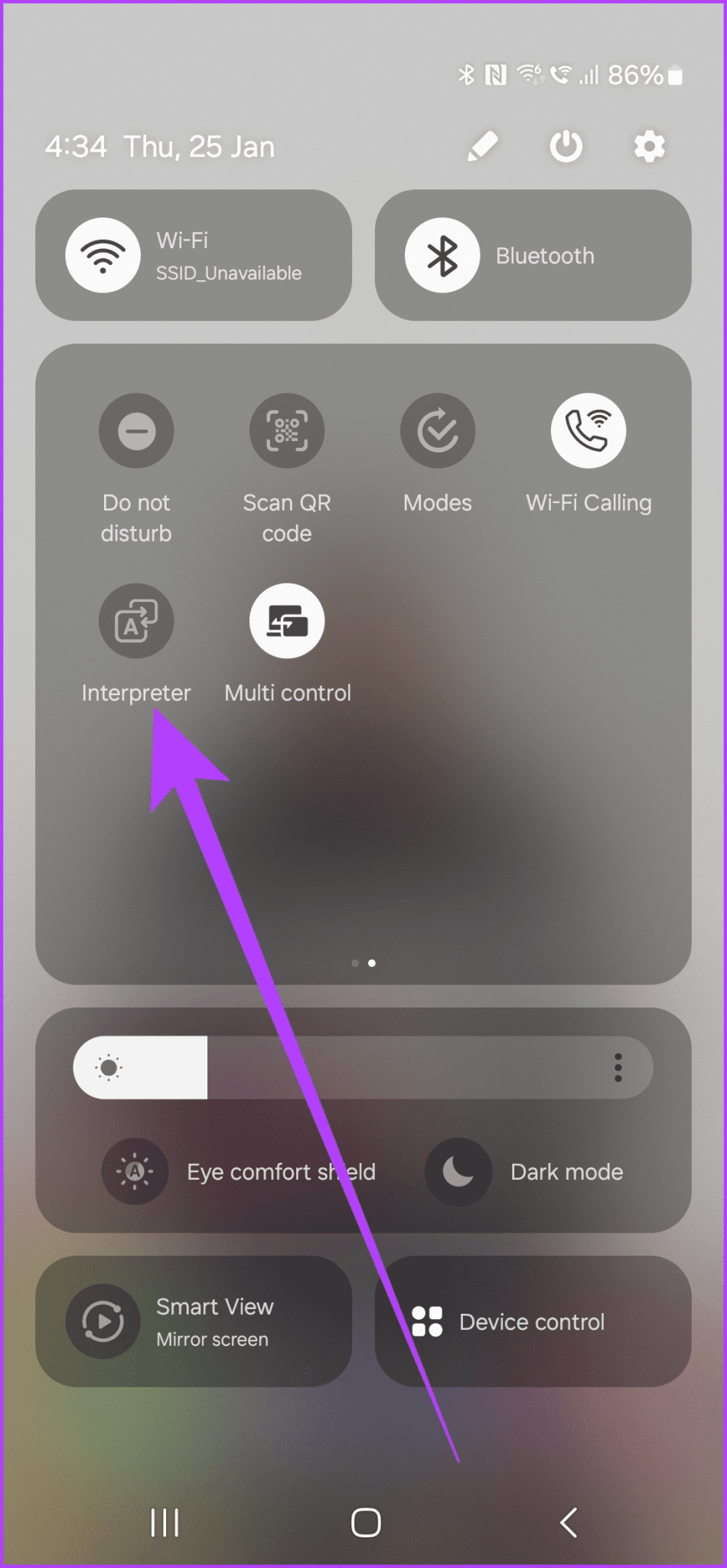Open recent apps from the navigation bar
This screenshot has height=1568, width=727.
point(165,1522)
